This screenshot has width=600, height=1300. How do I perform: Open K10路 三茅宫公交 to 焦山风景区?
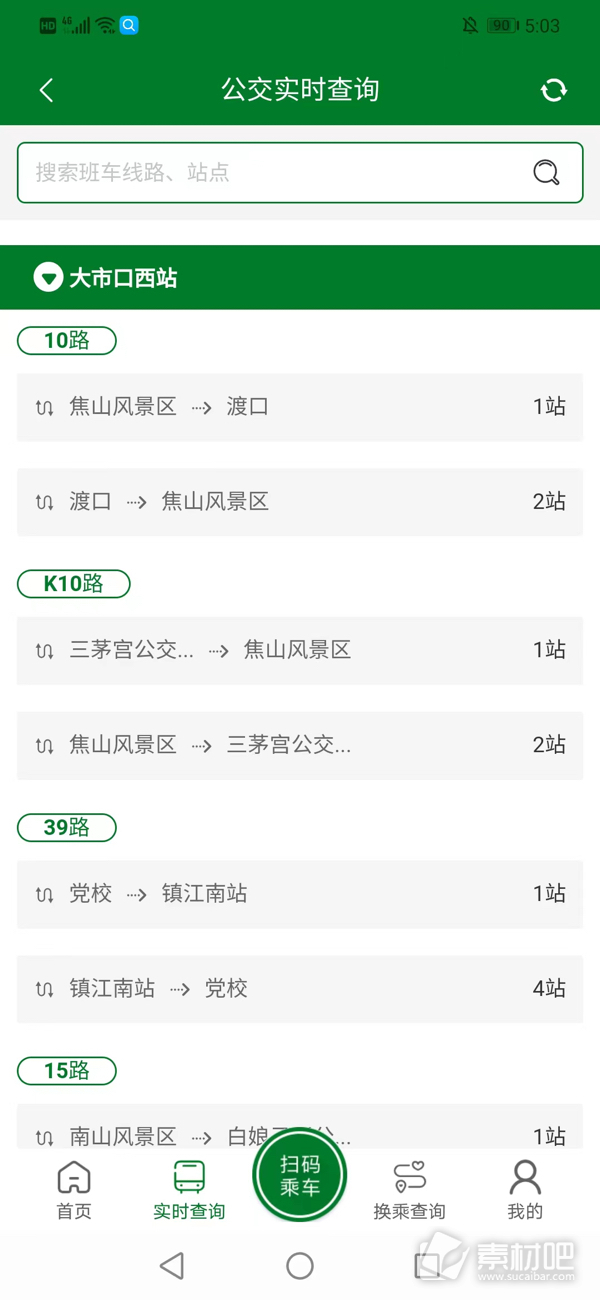point(300,650)
